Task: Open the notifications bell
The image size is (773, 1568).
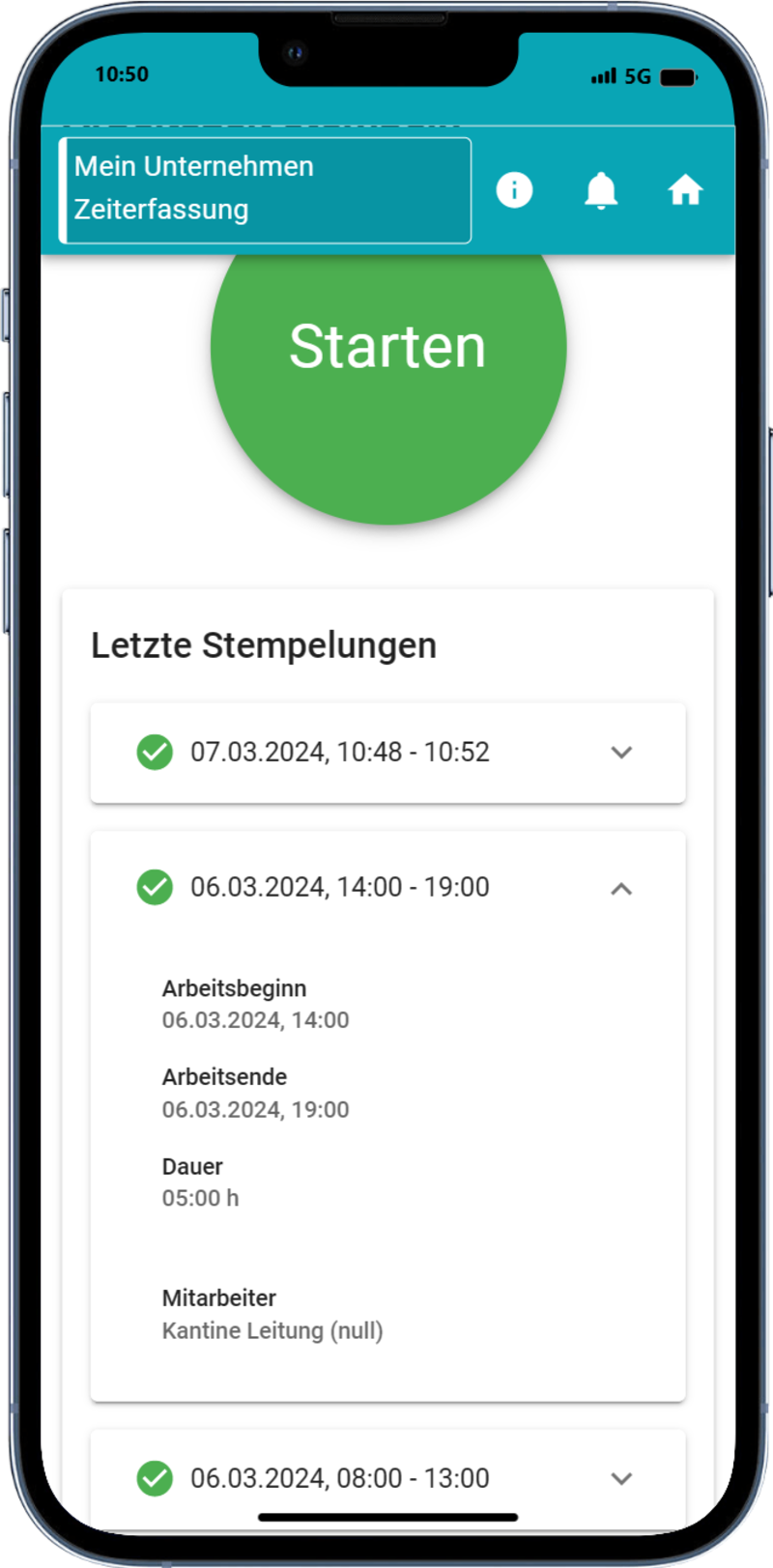Action: pyautogui.click(x=601, y=189)
